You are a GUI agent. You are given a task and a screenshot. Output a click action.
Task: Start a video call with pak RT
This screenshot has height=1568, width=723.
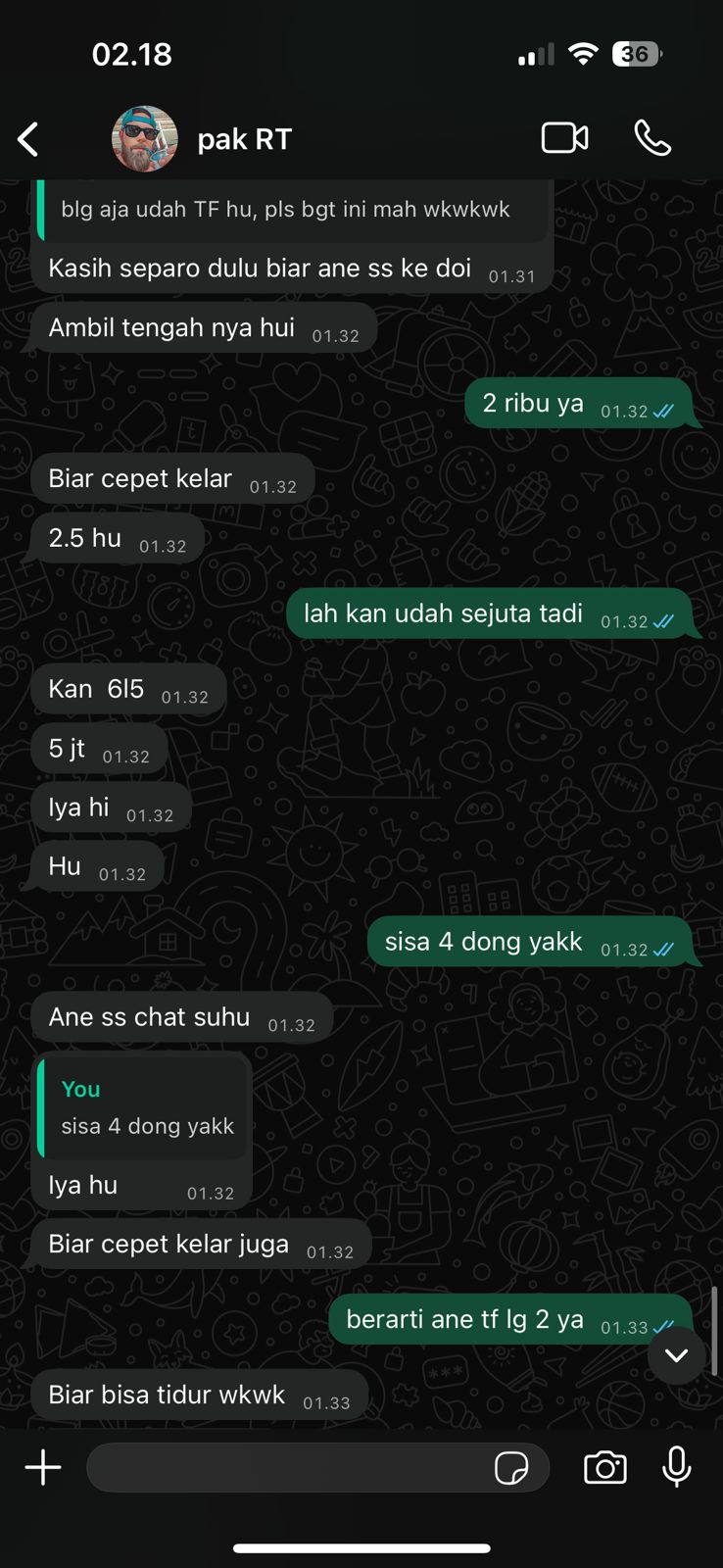pyautogui.click(x=565, y=138)
